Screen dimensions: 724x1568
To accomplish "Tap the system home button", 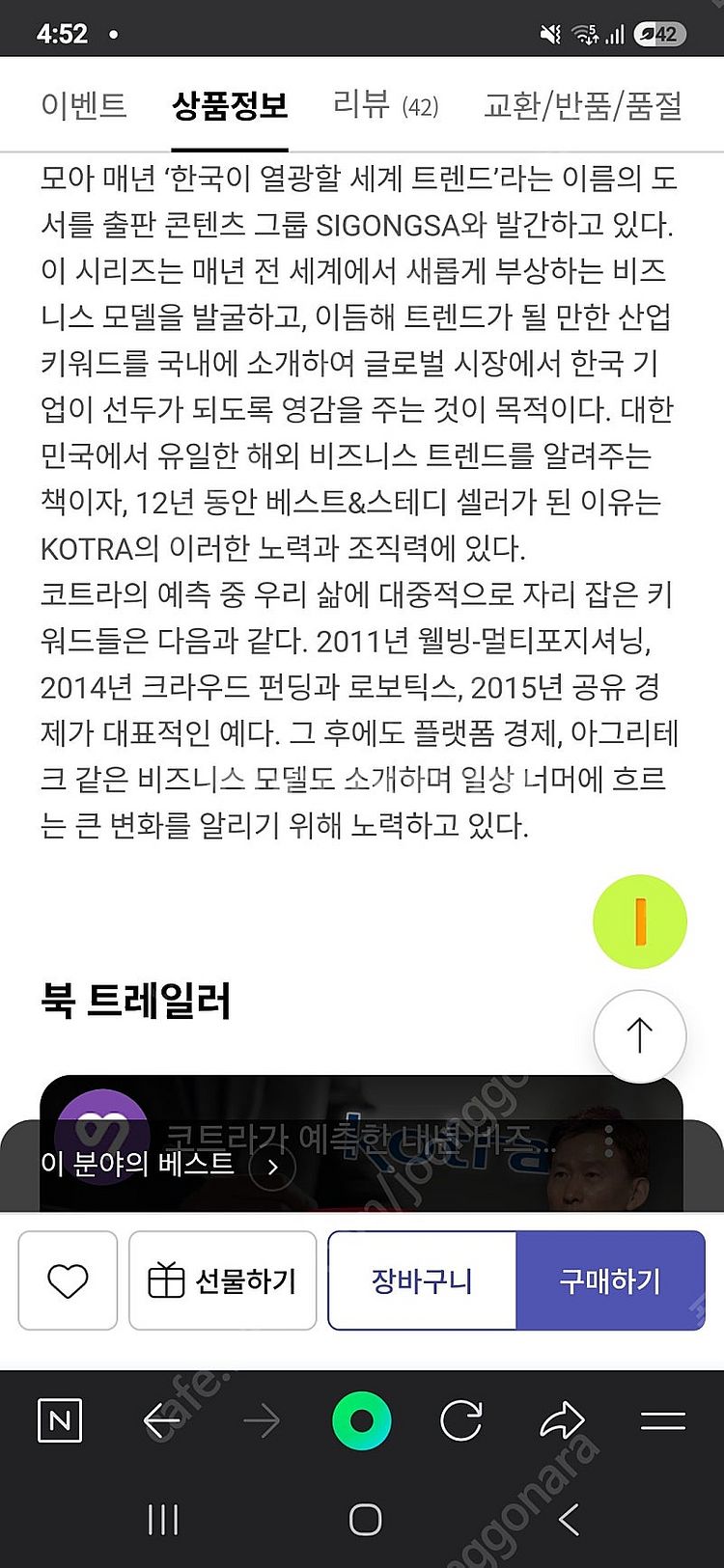I will point(365,1520).
